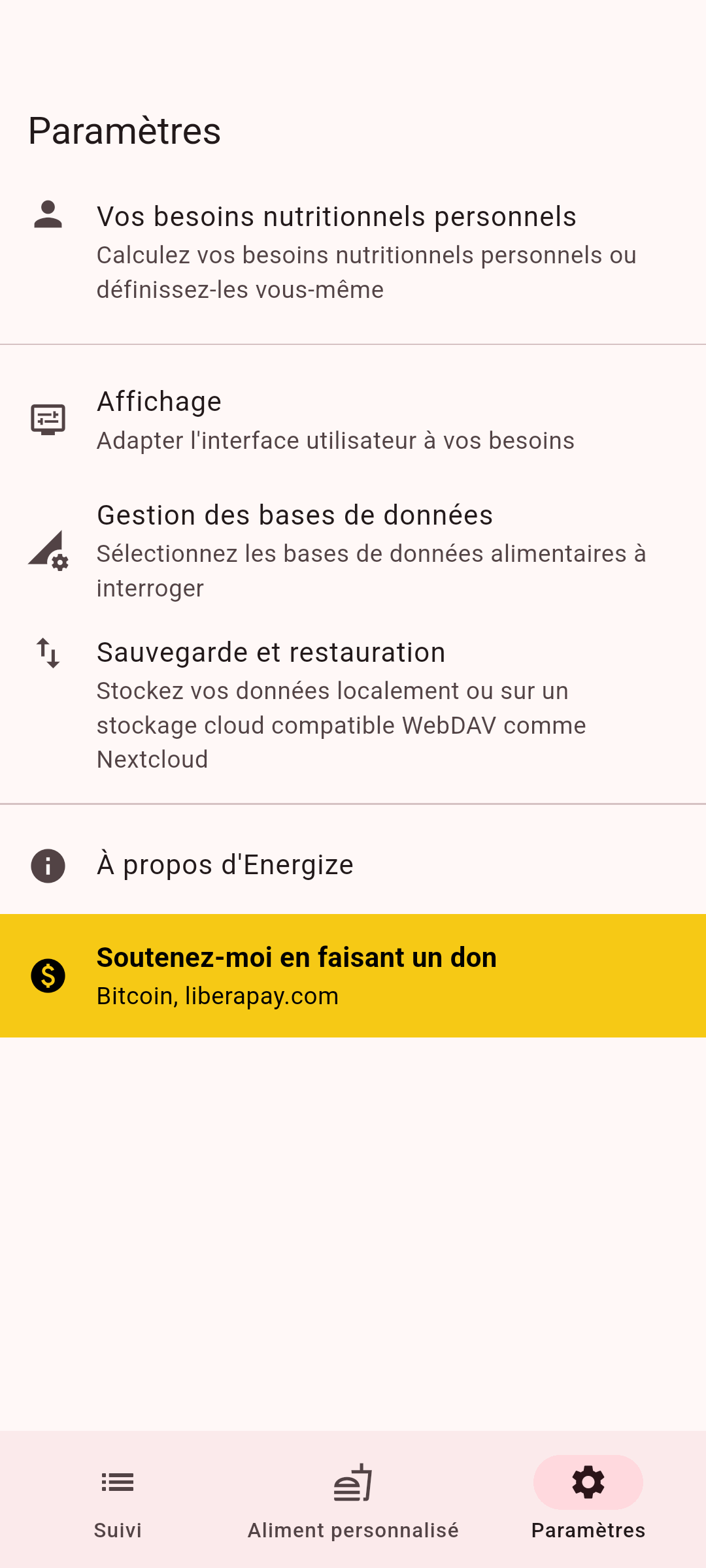The image size is (706, 1568).
Task: Select Soutenez-moi en faisant un don
Action: pyautogui.click(x=353, y=975)
